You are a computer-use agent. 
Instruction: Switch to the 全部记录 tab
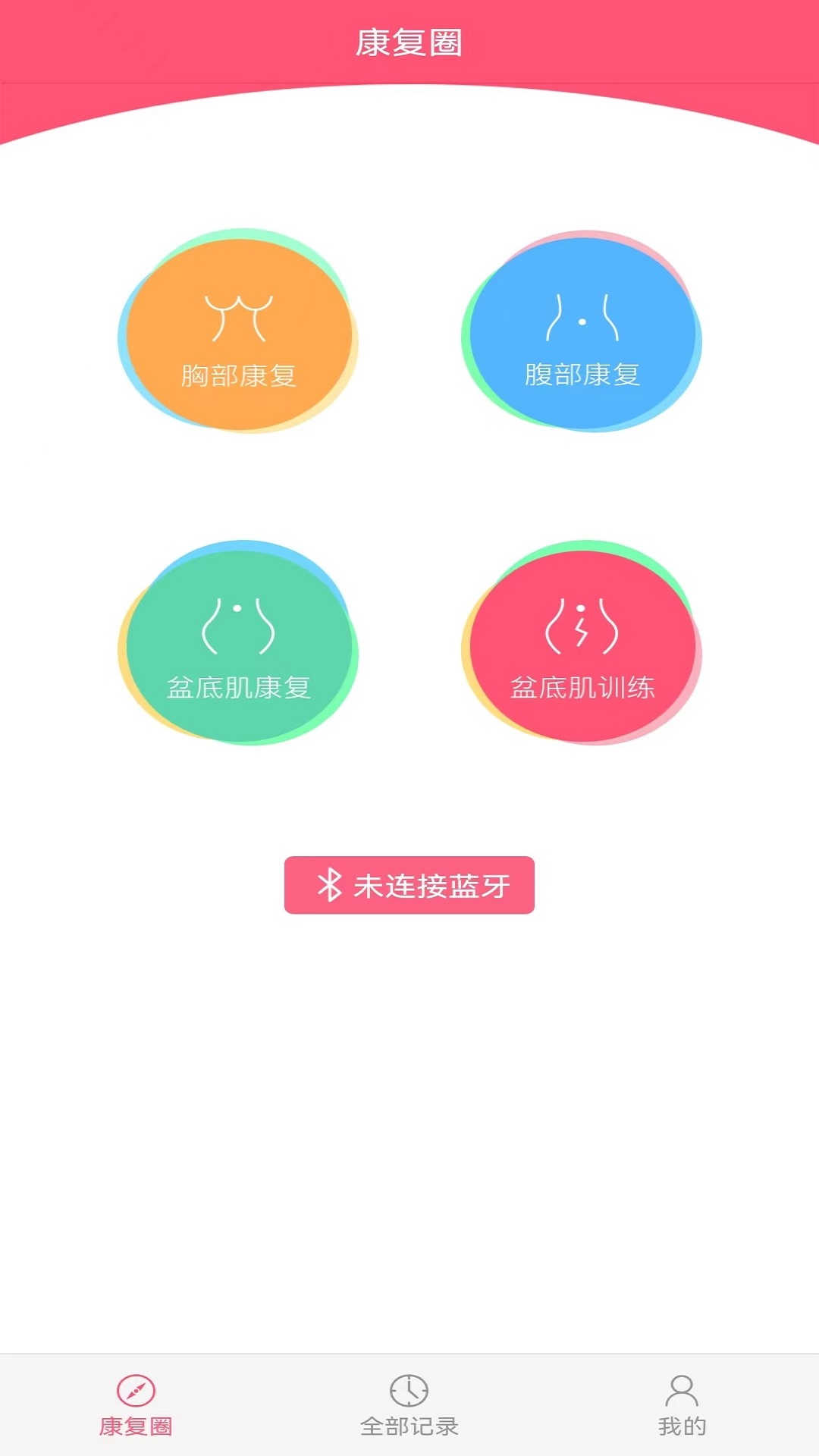tap(409, 1406)
